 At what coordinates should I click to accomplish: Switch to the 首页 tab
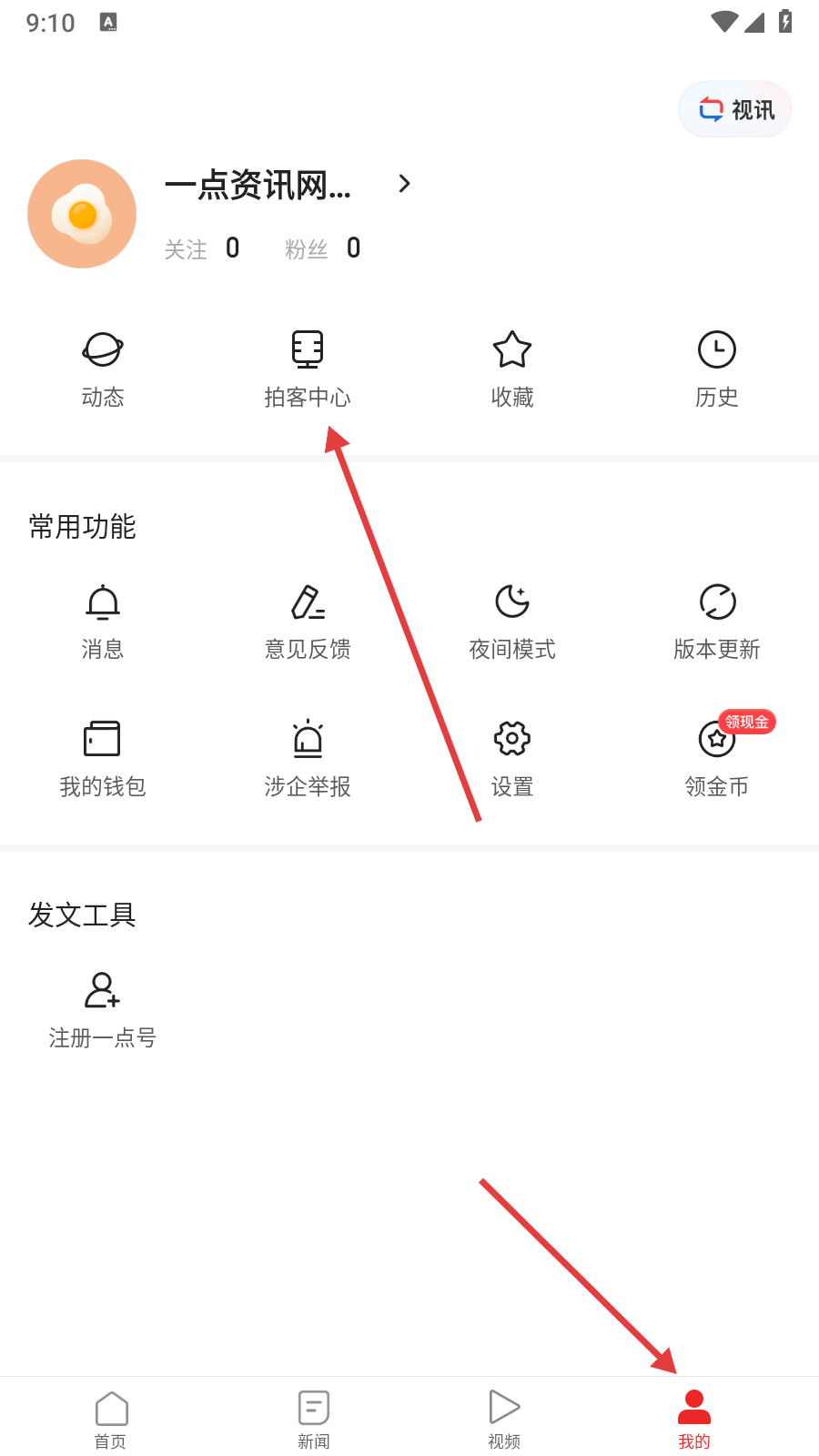[111, 1418]
